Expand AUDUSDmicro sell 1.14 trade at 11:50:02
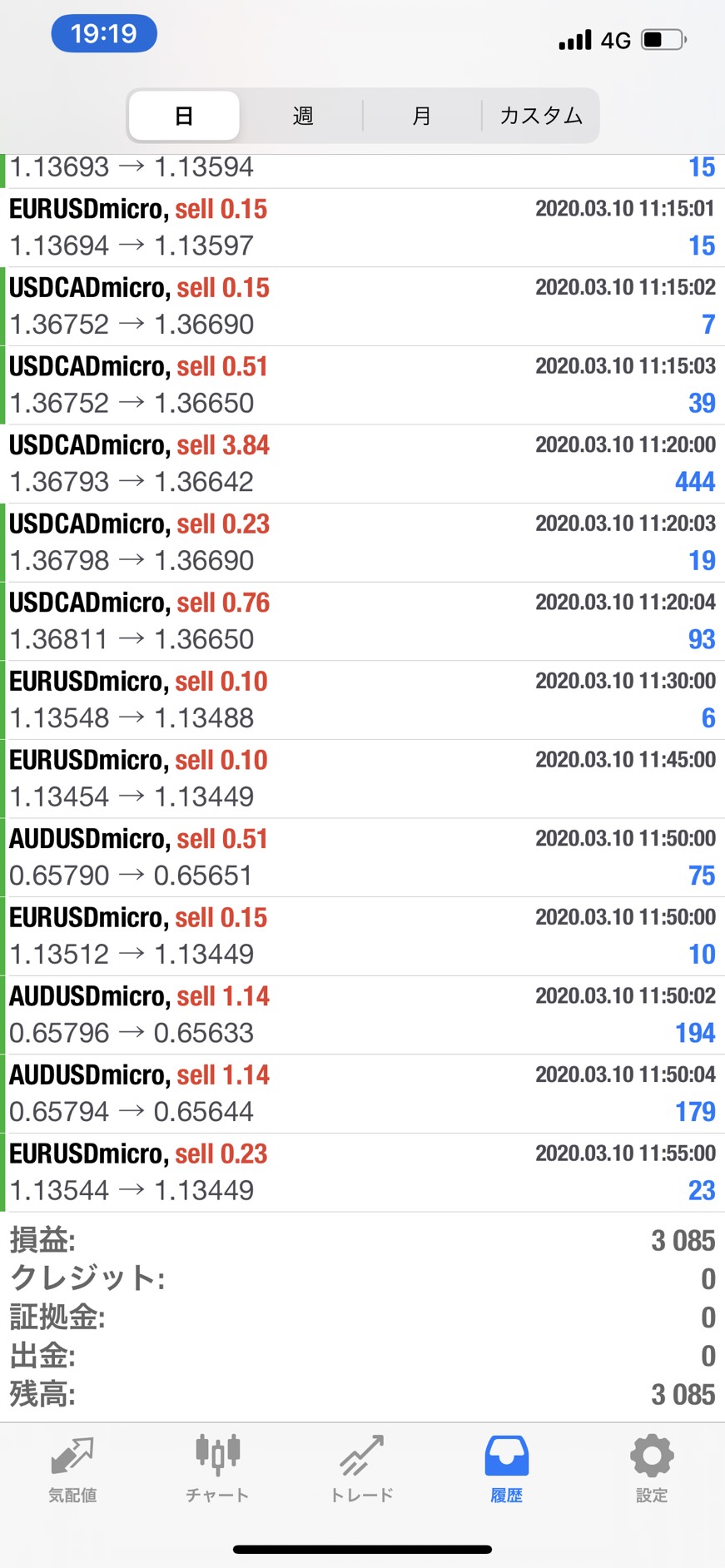The height and width of the screenshot is (1568, 725). pyautogui.click(x=362, y=1015)
